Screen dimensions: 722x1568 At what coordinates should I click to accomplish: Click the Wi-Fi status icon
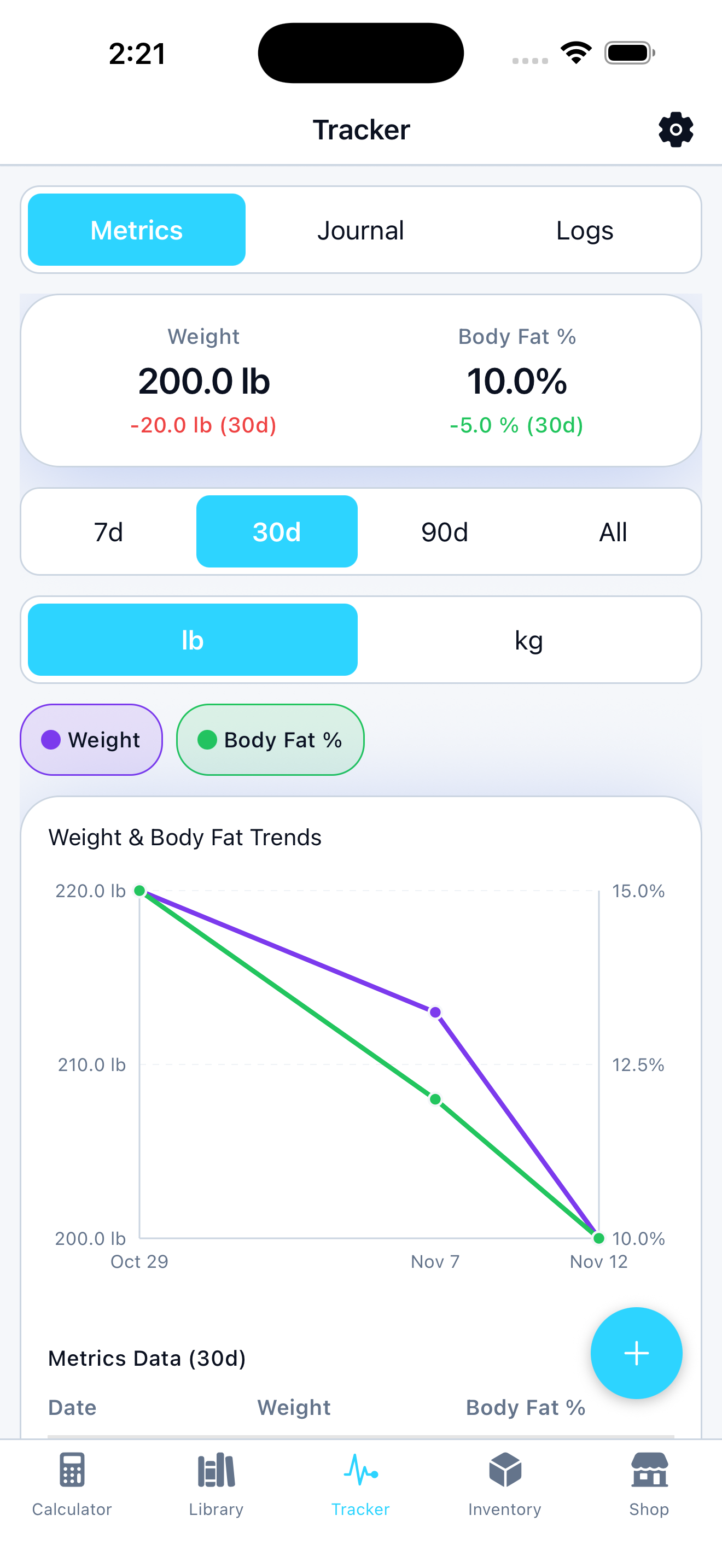click(576, 53)
